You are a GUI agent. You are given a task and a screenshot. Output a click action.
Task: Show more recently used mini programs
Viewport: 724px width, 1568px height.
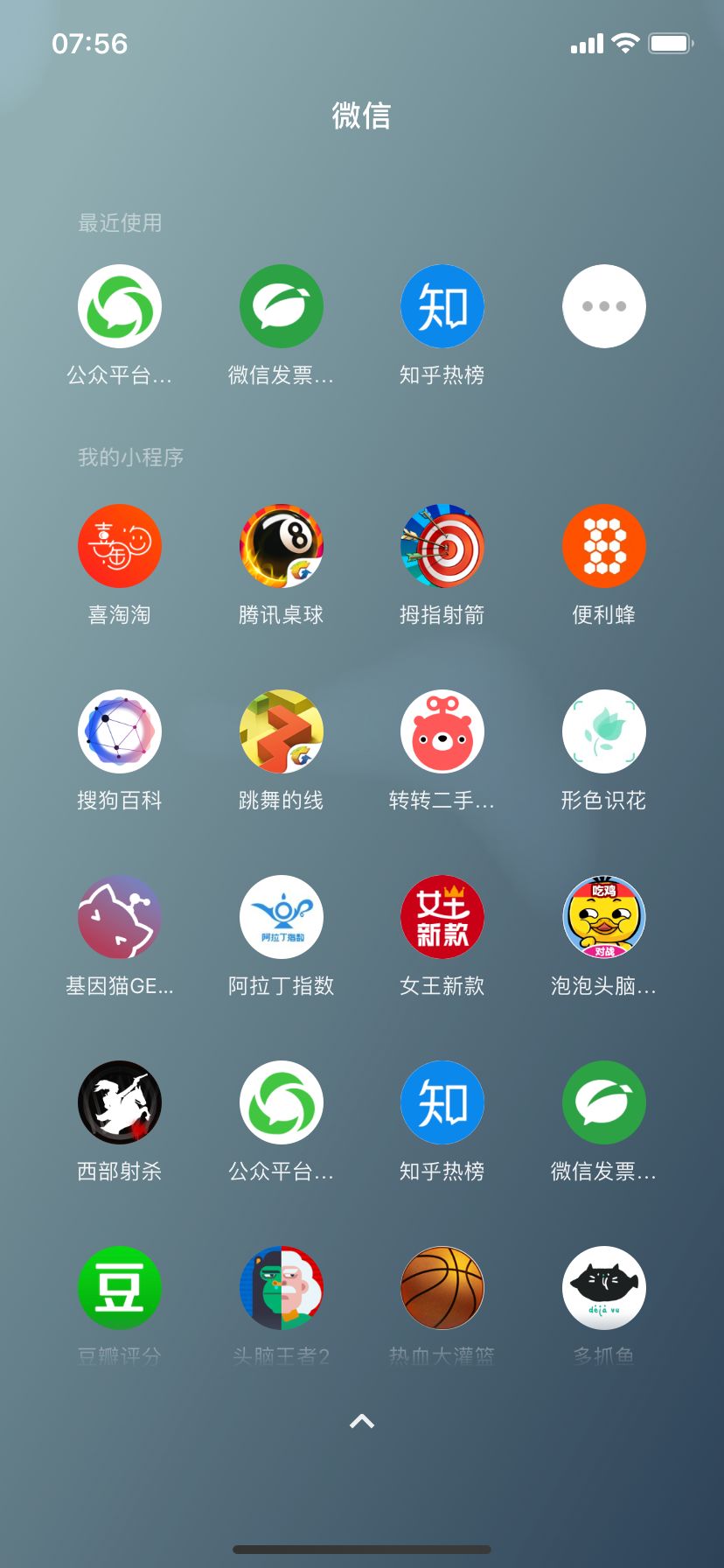coord(603,306)
